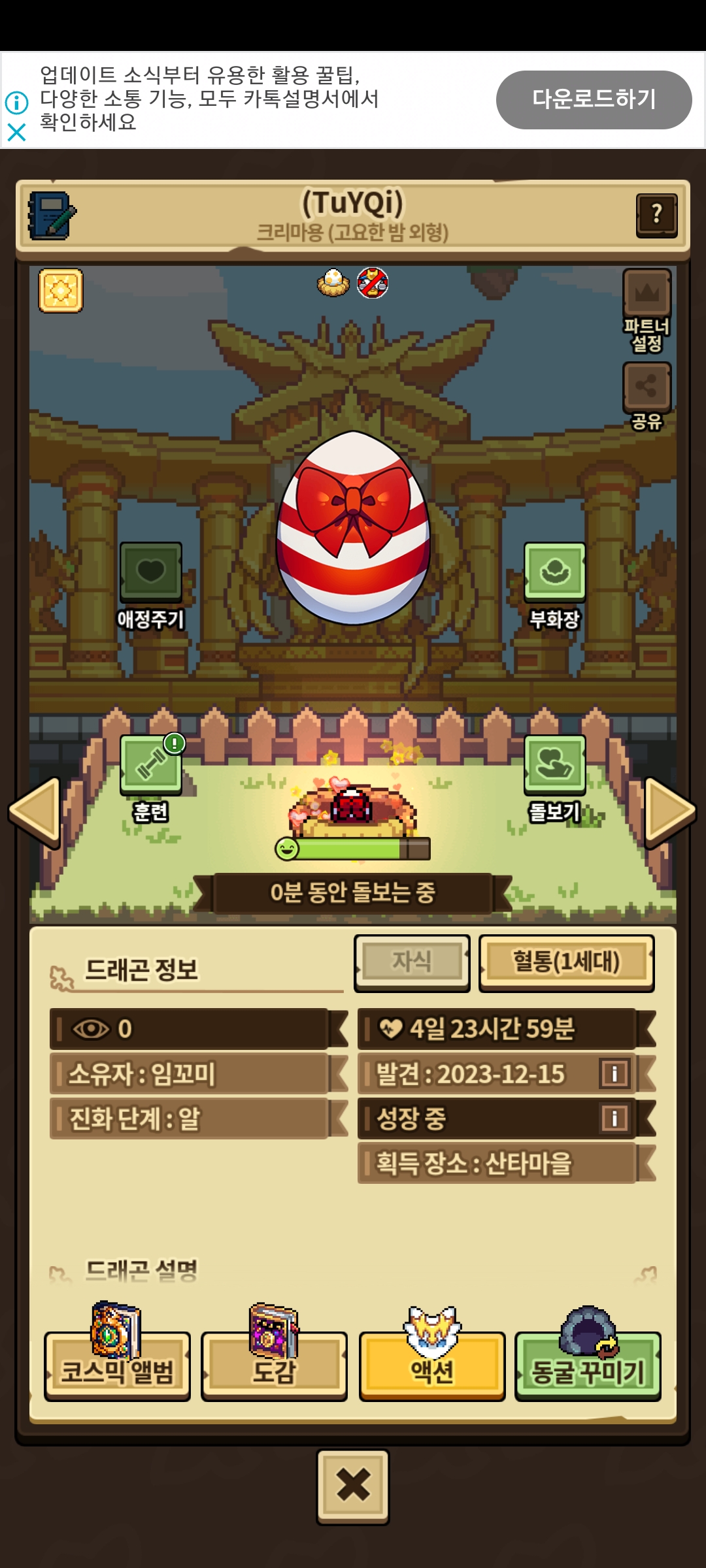Open the notebook edit icon

pyautogui.click(x=51, y=215)
